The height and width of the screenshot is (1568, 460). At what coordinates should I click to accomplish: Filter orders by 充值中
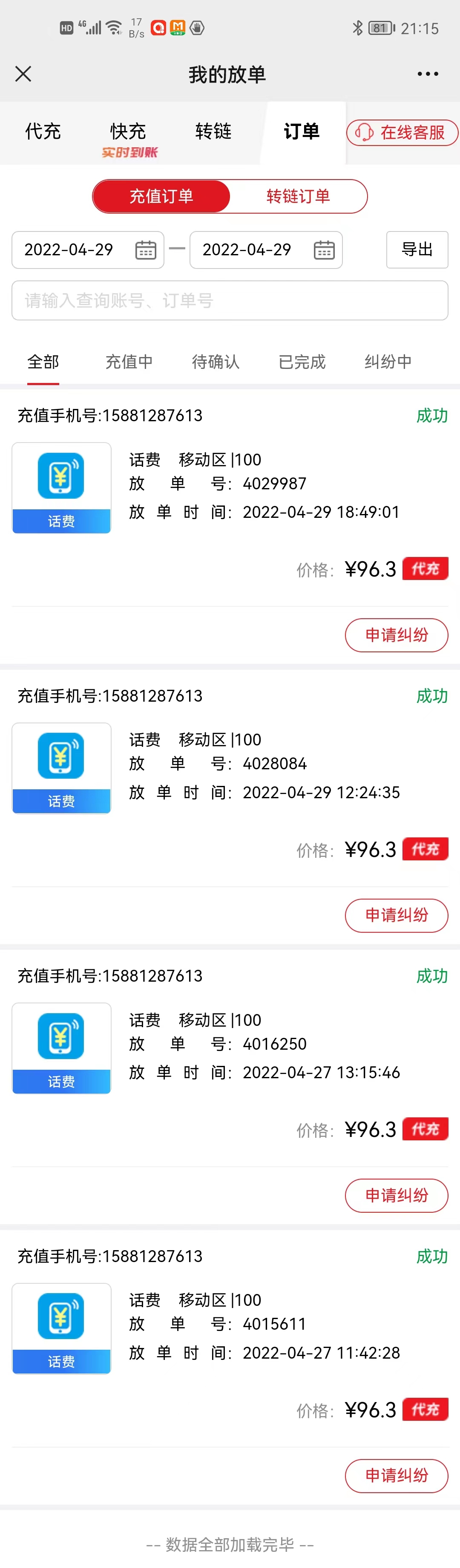pos(129,362)
